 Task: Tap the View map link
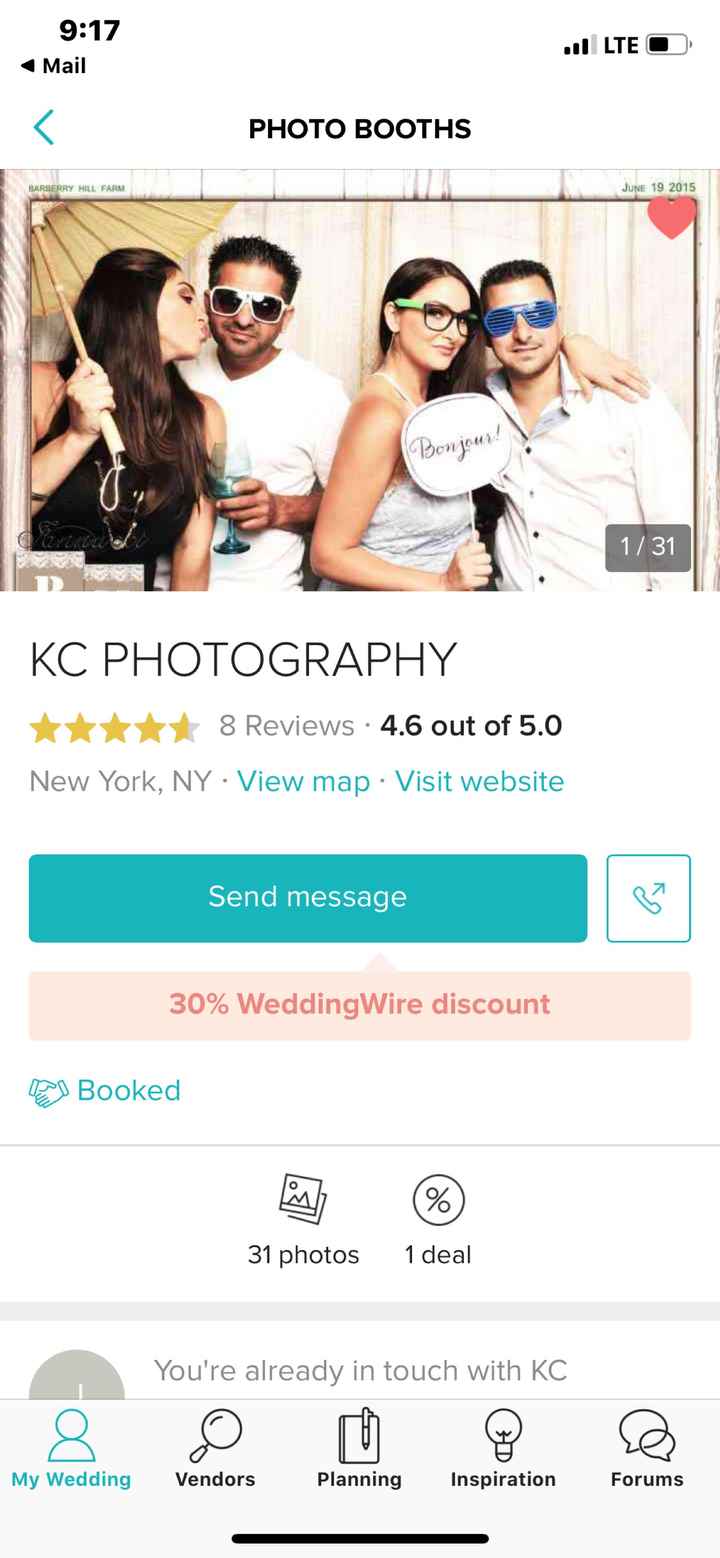[x=303, y=781]
